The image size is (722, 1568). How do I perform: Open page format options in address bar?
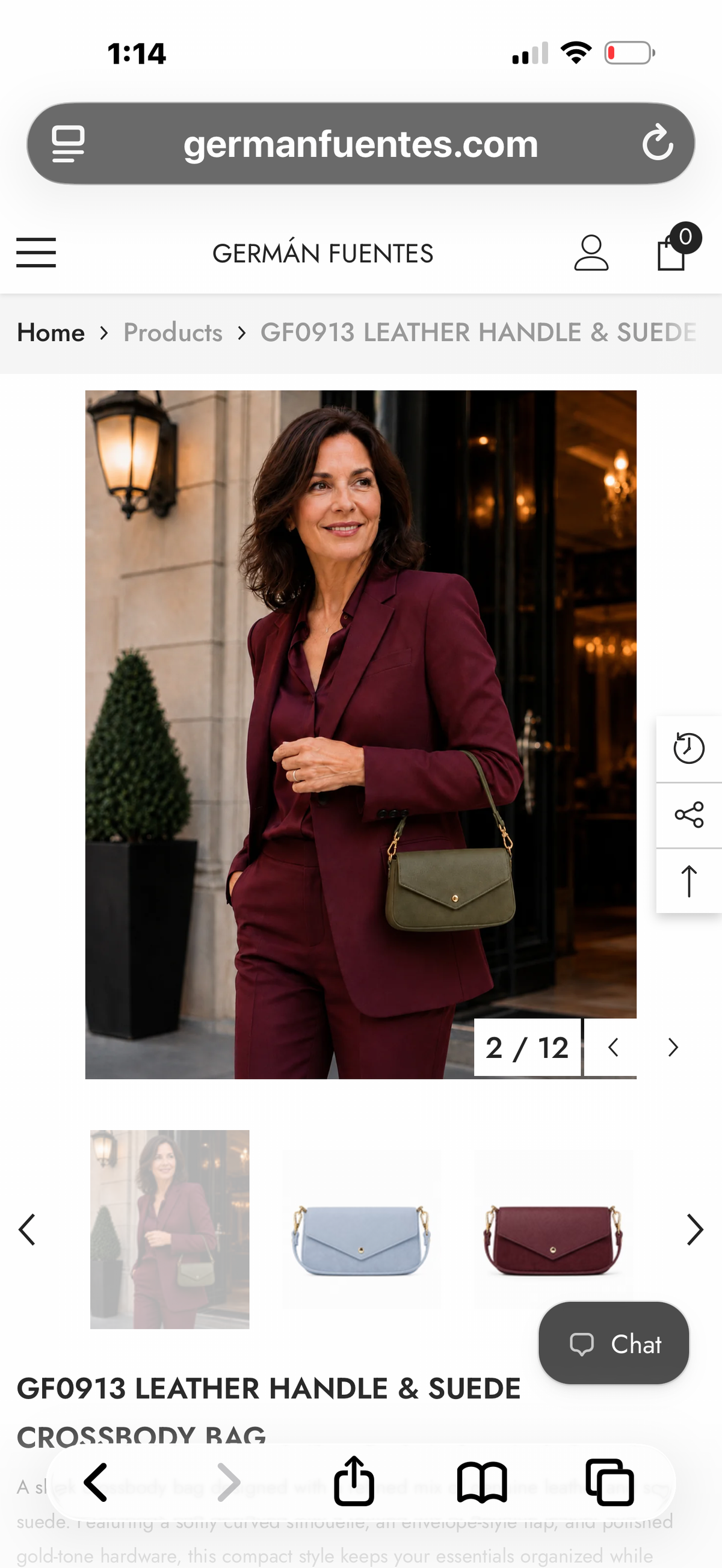click(x=68, y=144)
